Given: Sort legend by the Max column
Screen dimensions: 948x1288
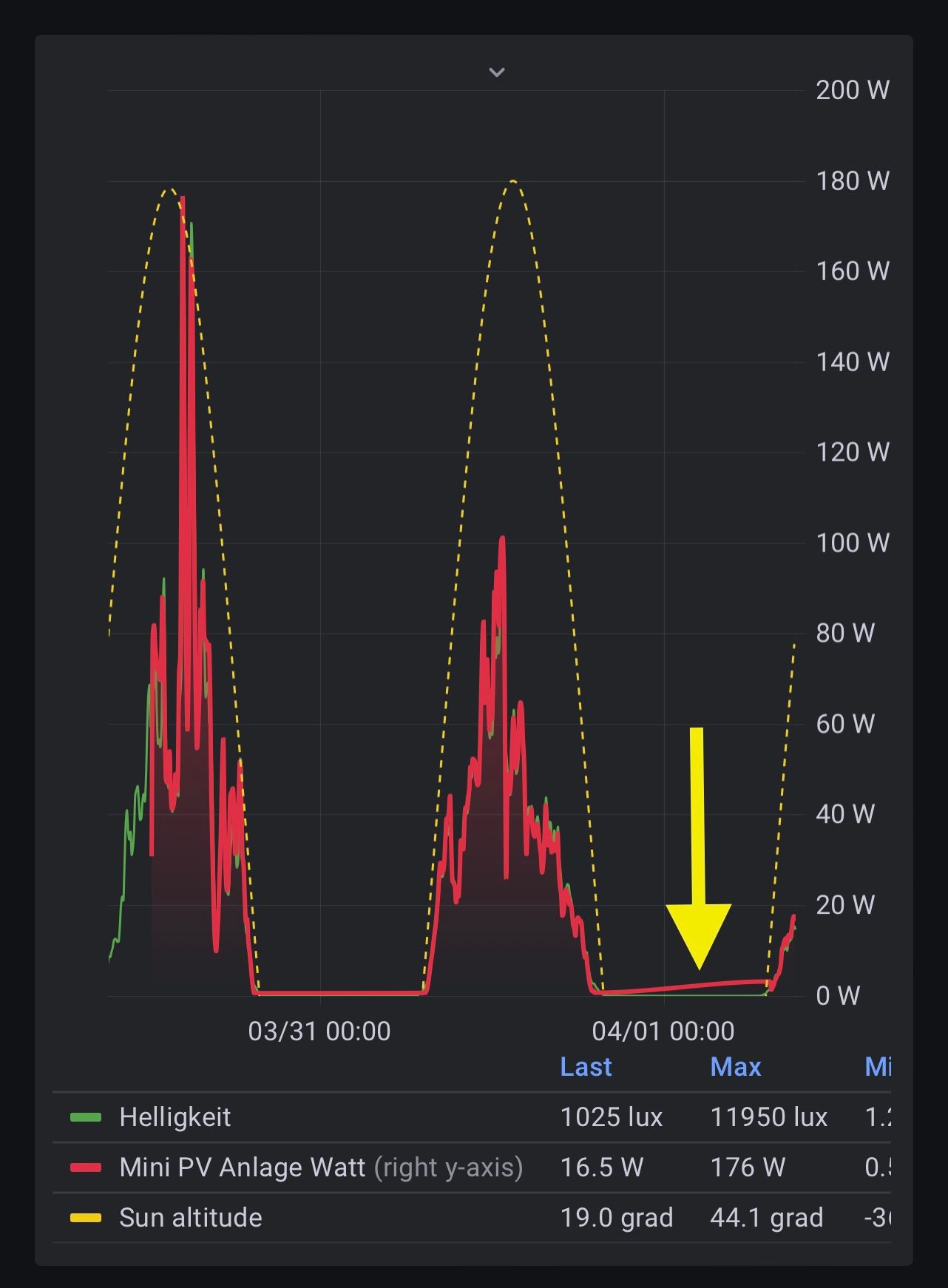Looking at the screenshot, I should [735, 1067].
